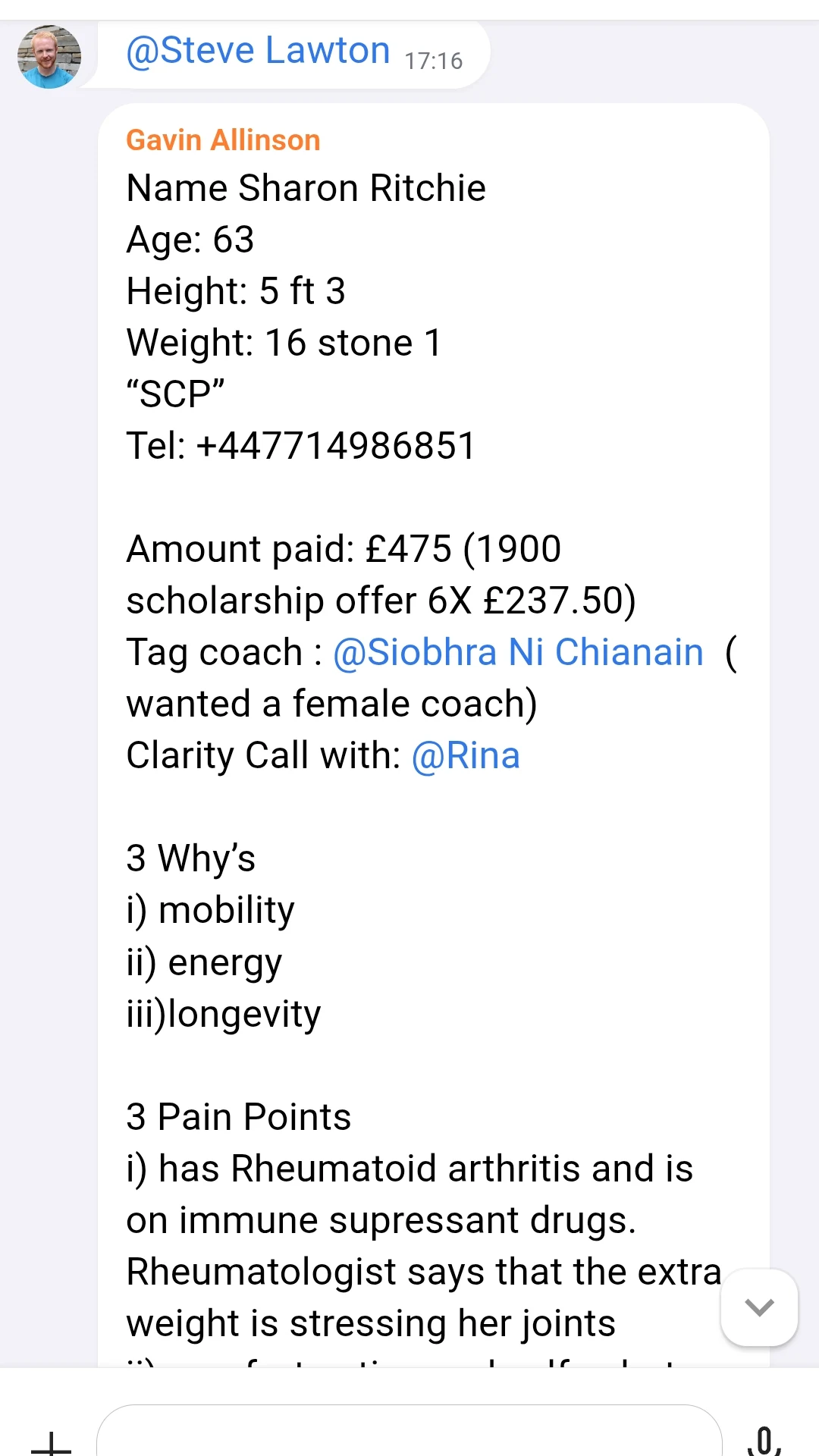The height and width of the screenshot is (1456, 819).
Task: Focus the message input field
Action: click(x=409, y=1433)
